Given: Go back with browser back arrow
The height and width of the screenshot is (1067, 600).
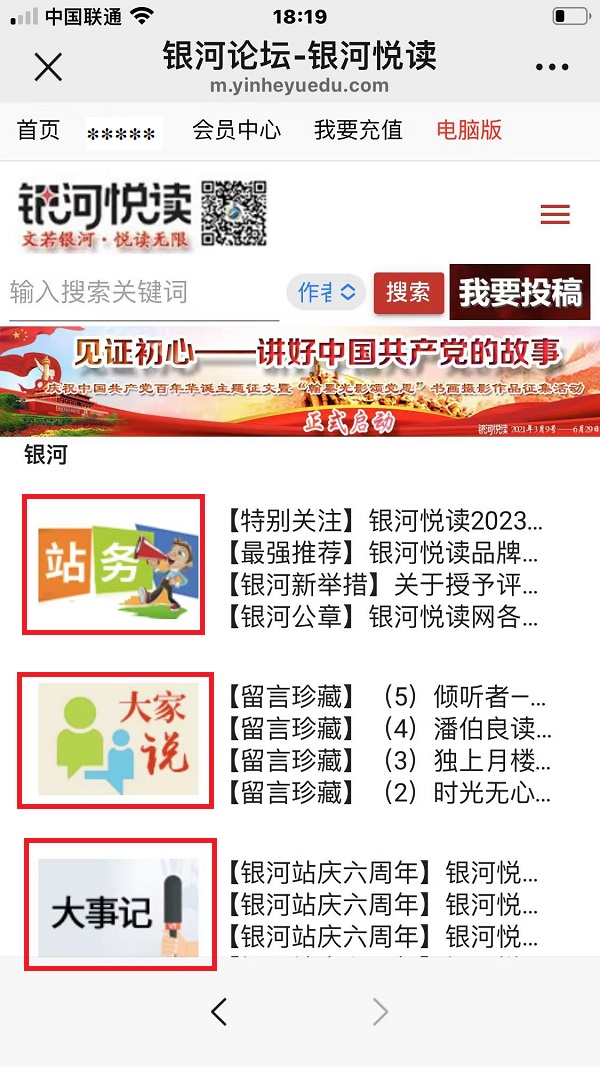Looking at the screenshot, I should (219, 1013).
